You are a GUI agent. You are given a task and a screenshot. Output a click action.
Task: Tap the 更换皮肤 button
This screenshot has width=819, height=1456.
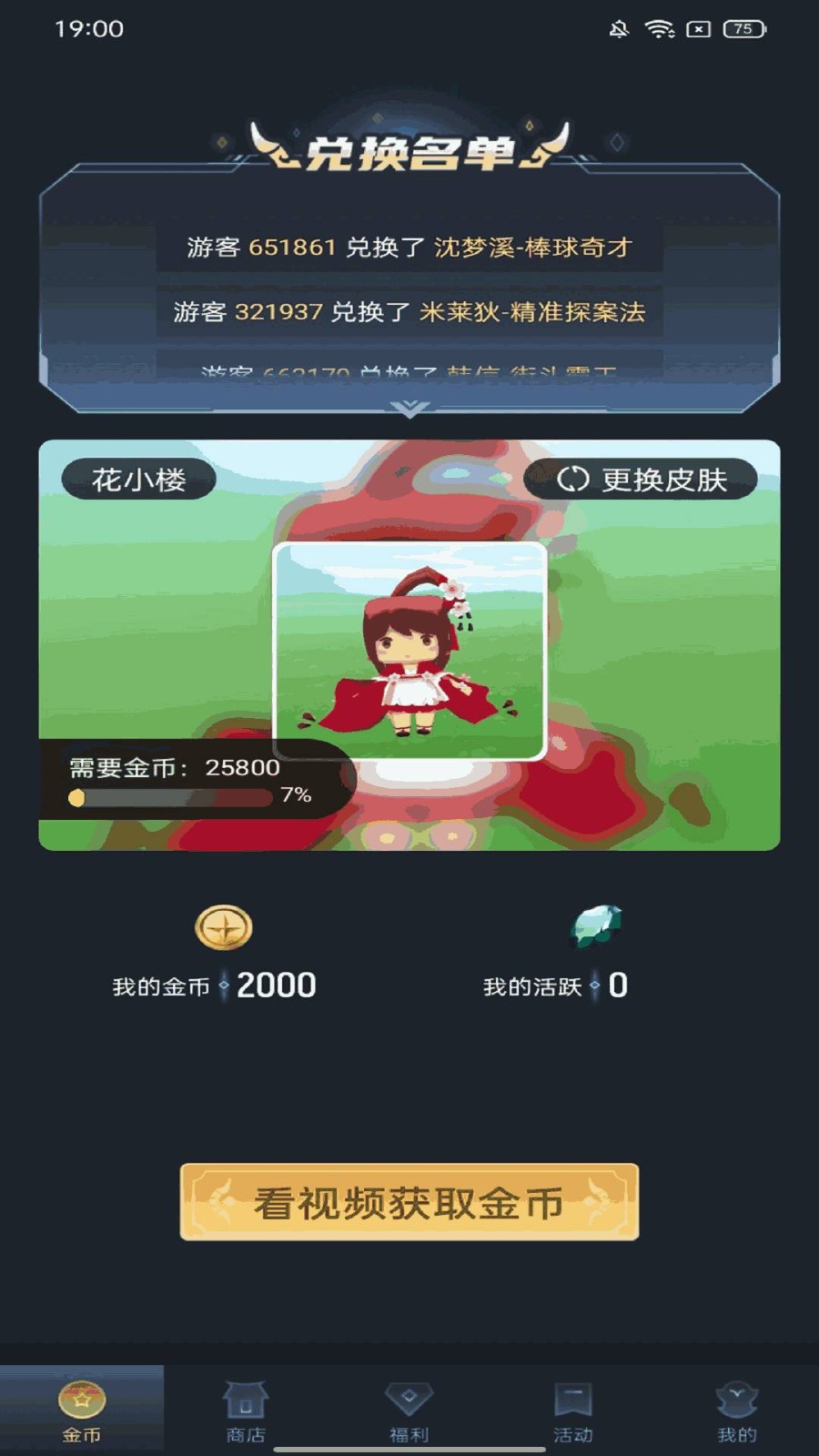pos(641,479)
